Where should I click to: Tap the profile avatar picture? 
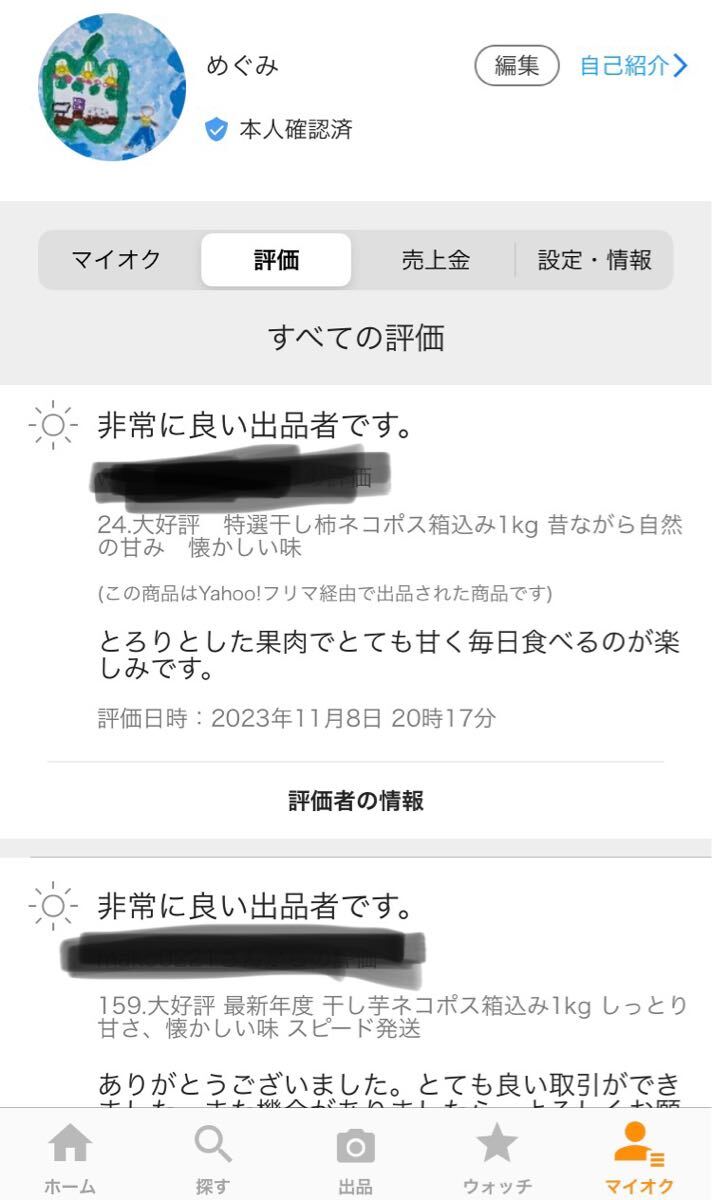(x=112, y=87)
